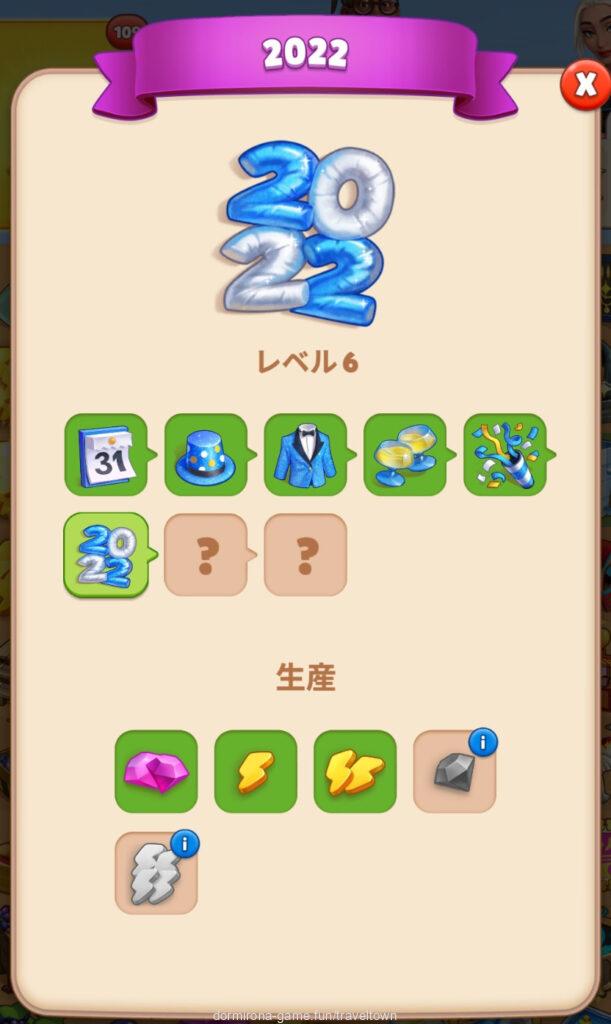
Task: Show info for the locked gray gem
Action: 483,743
